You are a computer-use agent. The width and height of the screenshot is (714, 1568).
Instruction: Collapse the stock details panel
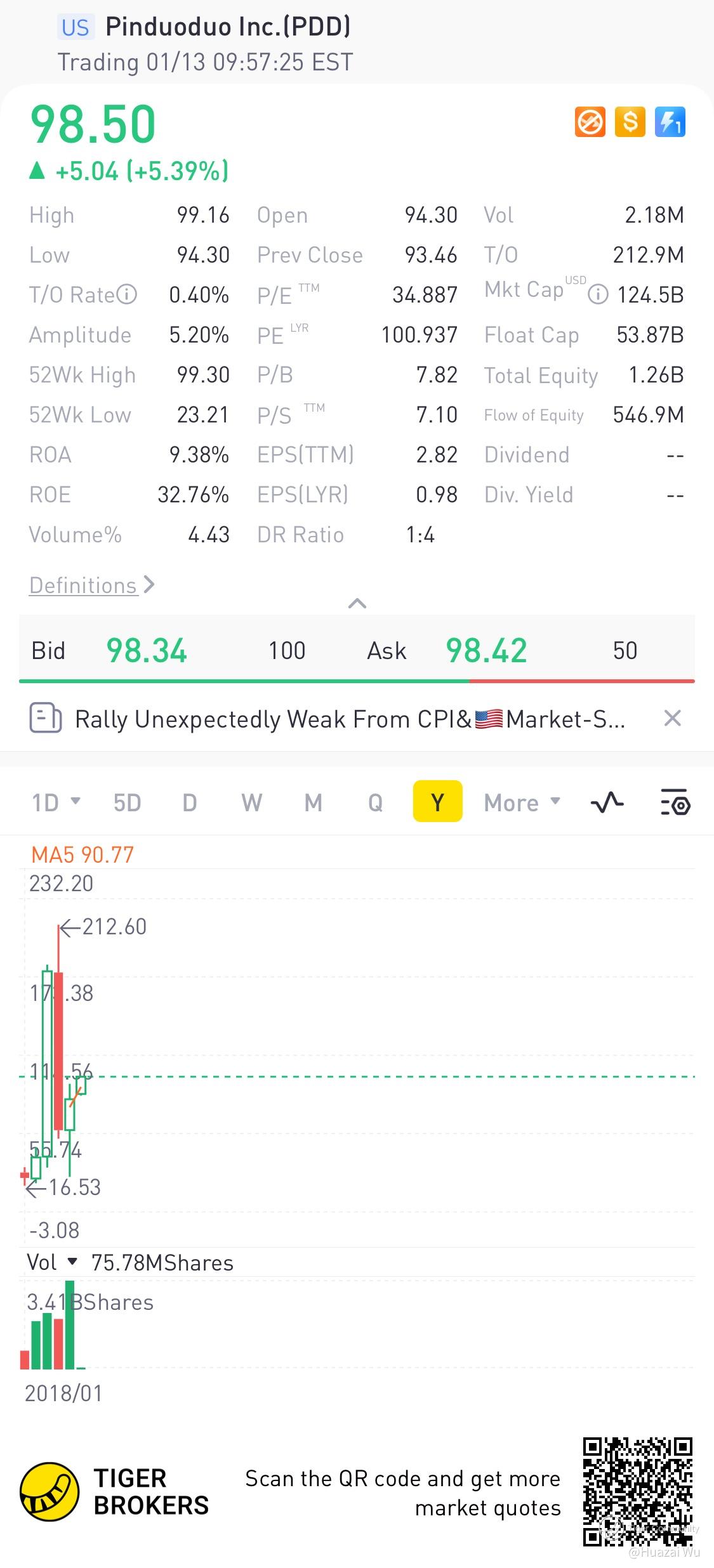click(357, 603)
